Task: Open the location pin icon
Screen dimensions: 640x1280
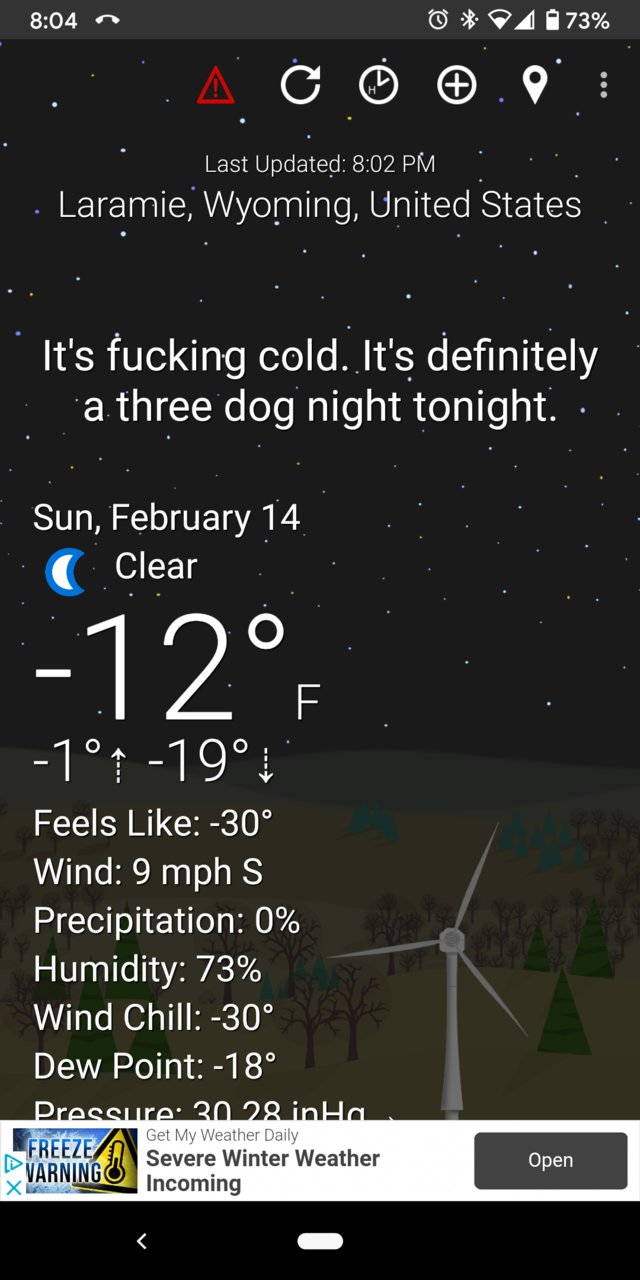Action: (x=535, y=85)
